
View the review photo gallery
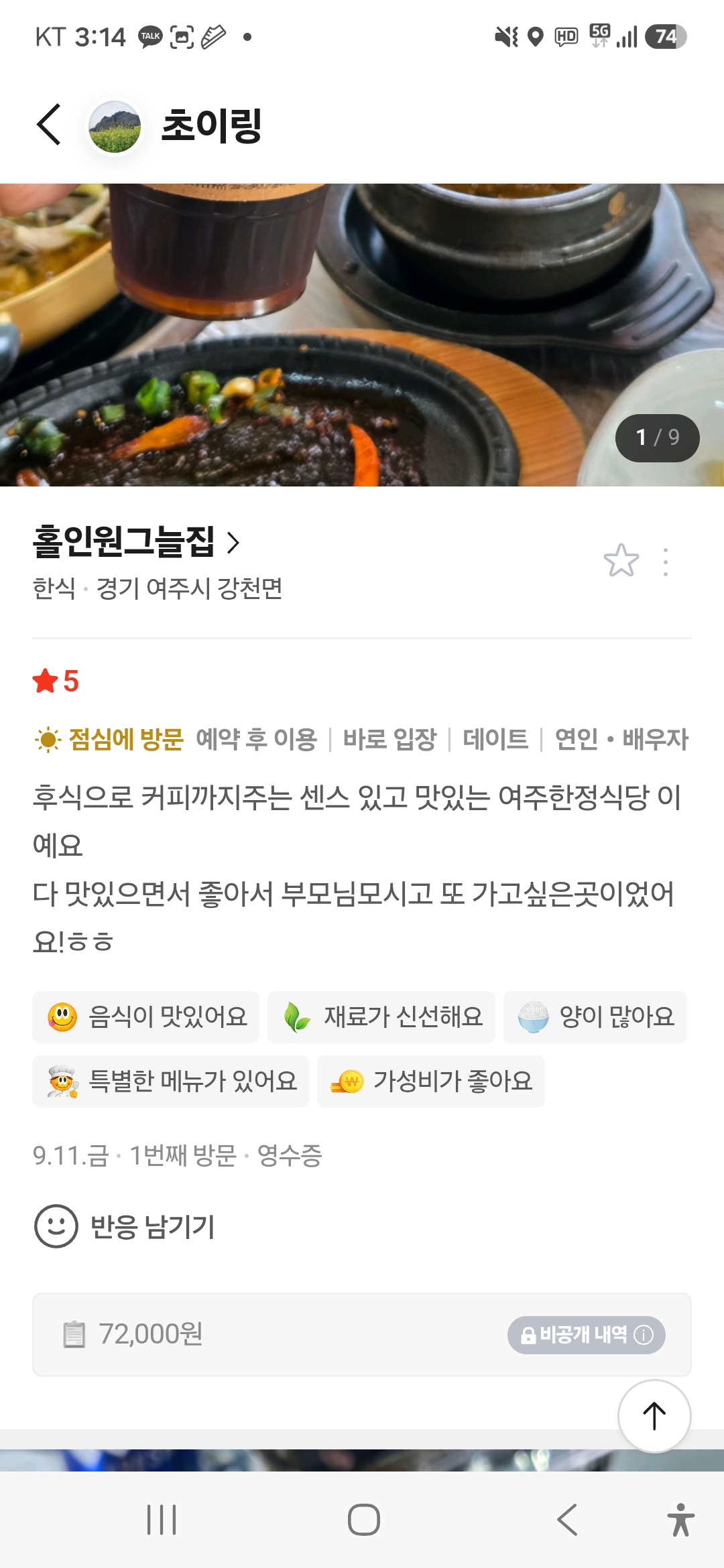(x=362, y=335)
